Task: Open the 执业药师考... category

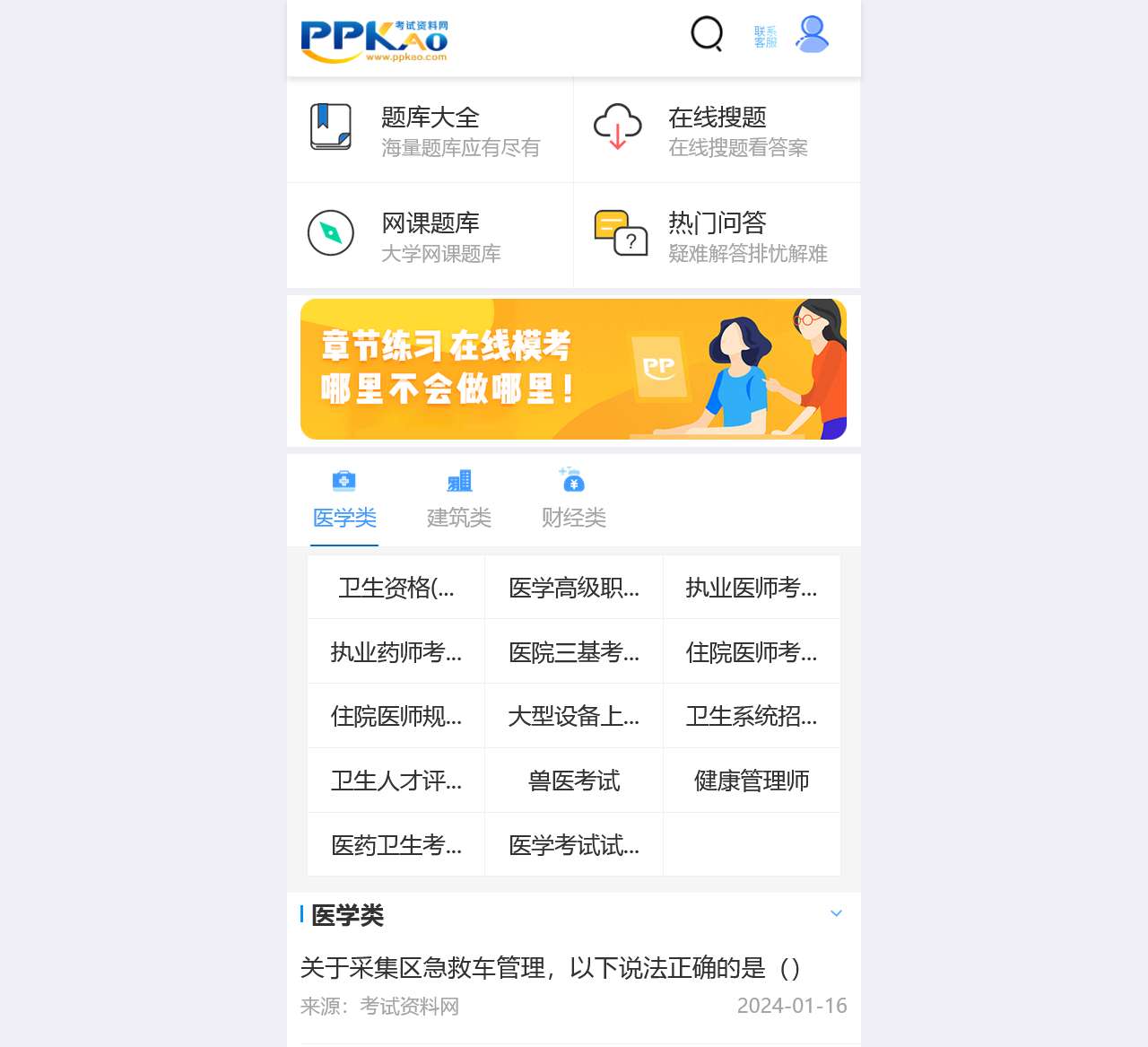Action: pyautogui.click(x=396, y=652)
